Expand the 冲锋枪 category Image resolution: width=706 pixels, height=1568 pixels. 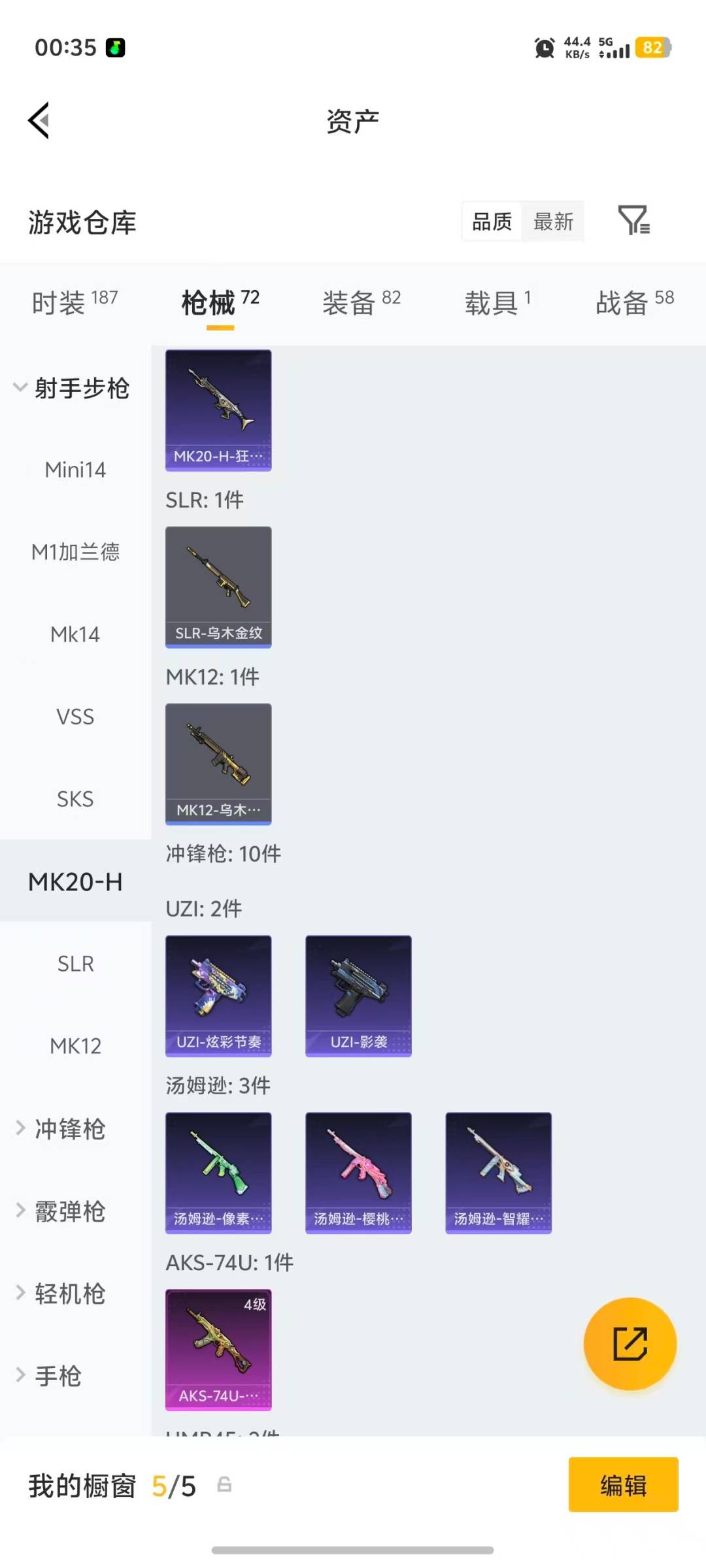(x=69, y=1129)
